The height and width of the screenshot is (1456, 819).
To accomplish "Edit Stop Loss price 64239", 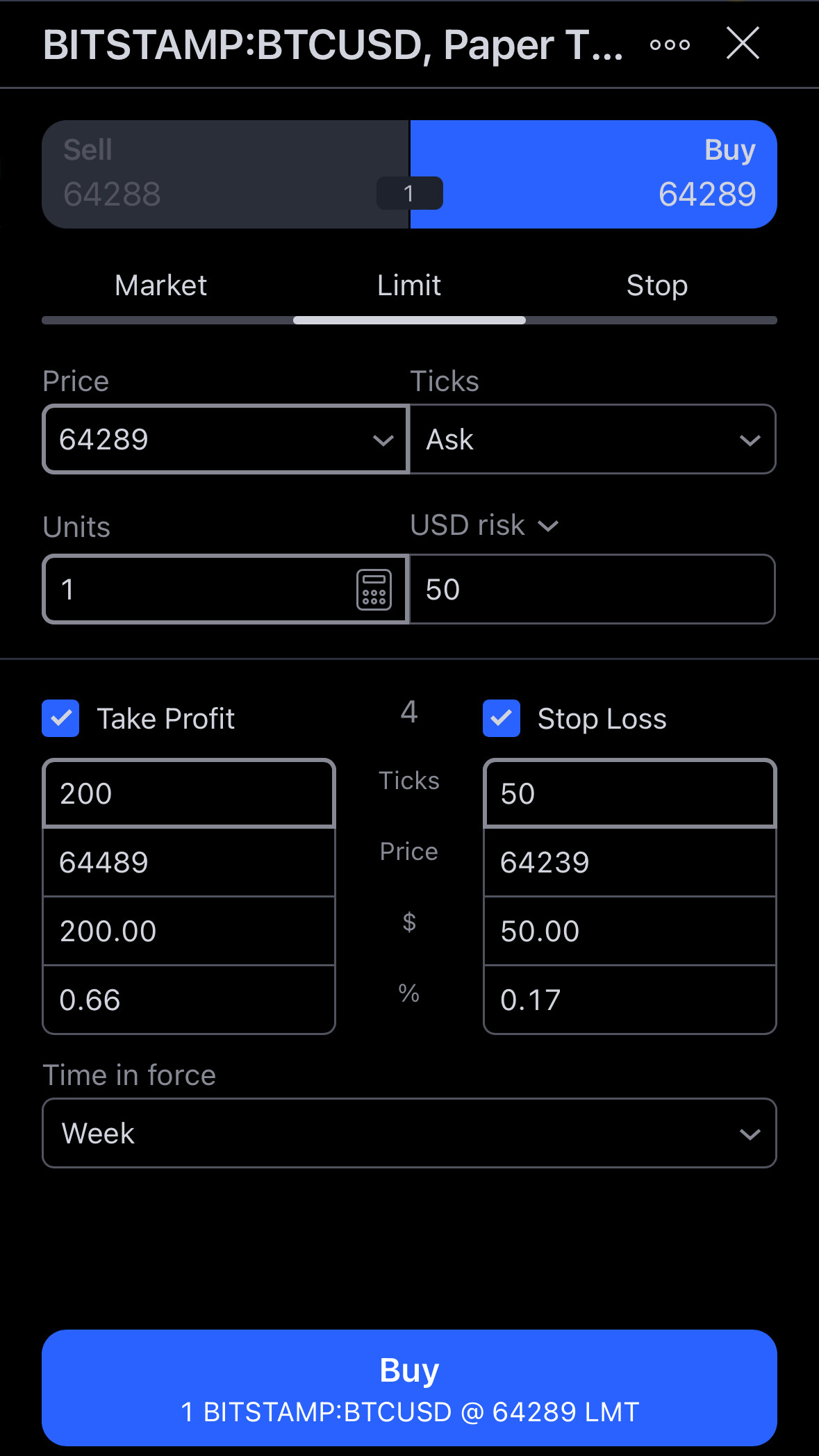I will coord(630,862).
